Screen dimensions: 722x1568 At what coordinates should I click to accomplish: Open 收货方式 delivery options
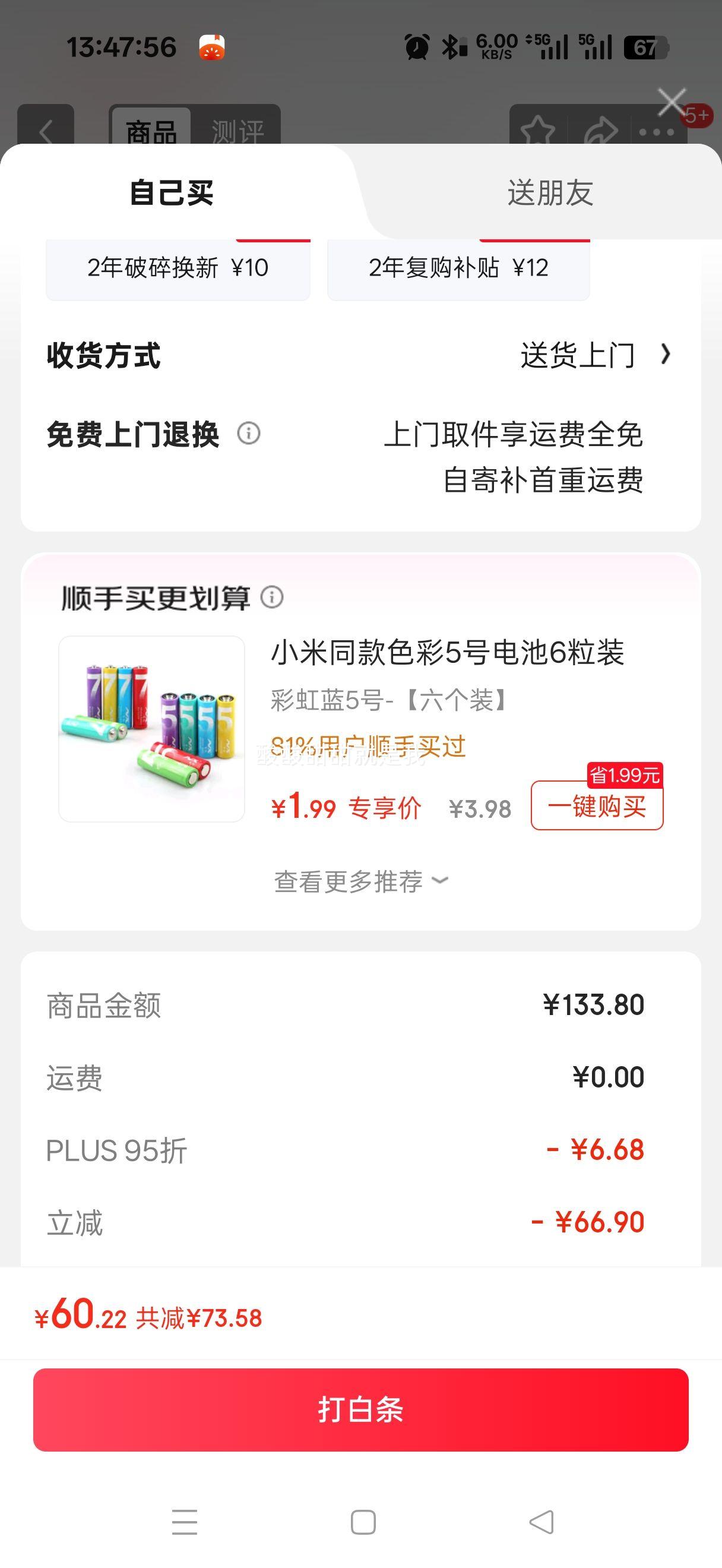click(595, 355)
